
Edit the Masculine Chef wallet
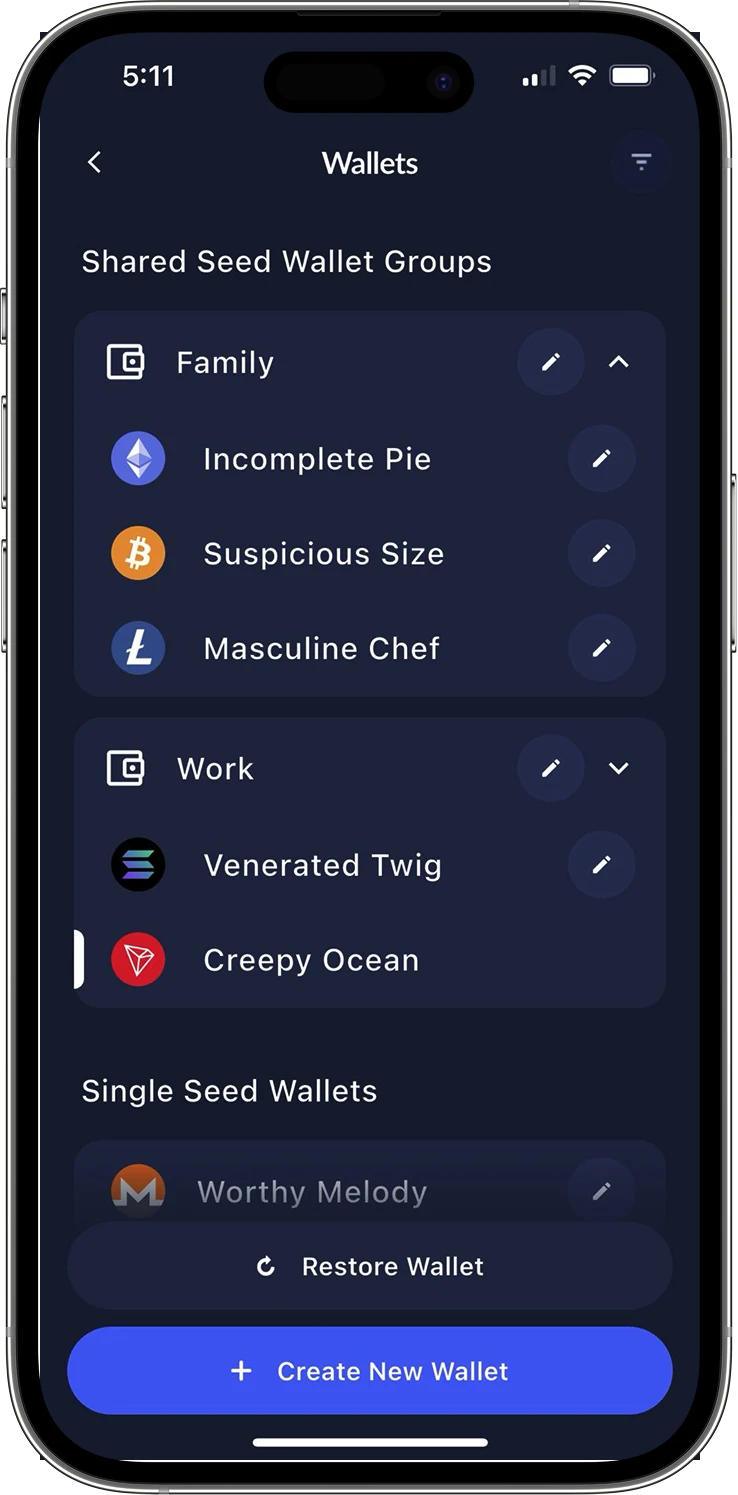601,648
